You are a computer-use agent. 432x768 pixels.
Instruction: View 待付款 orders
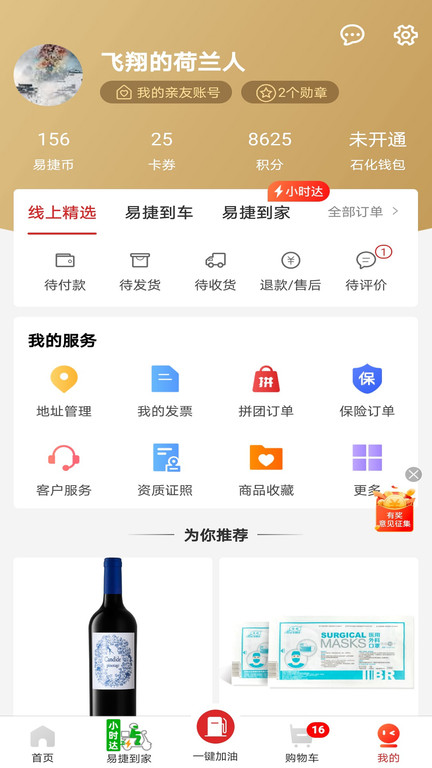click(x=65, y=271)
